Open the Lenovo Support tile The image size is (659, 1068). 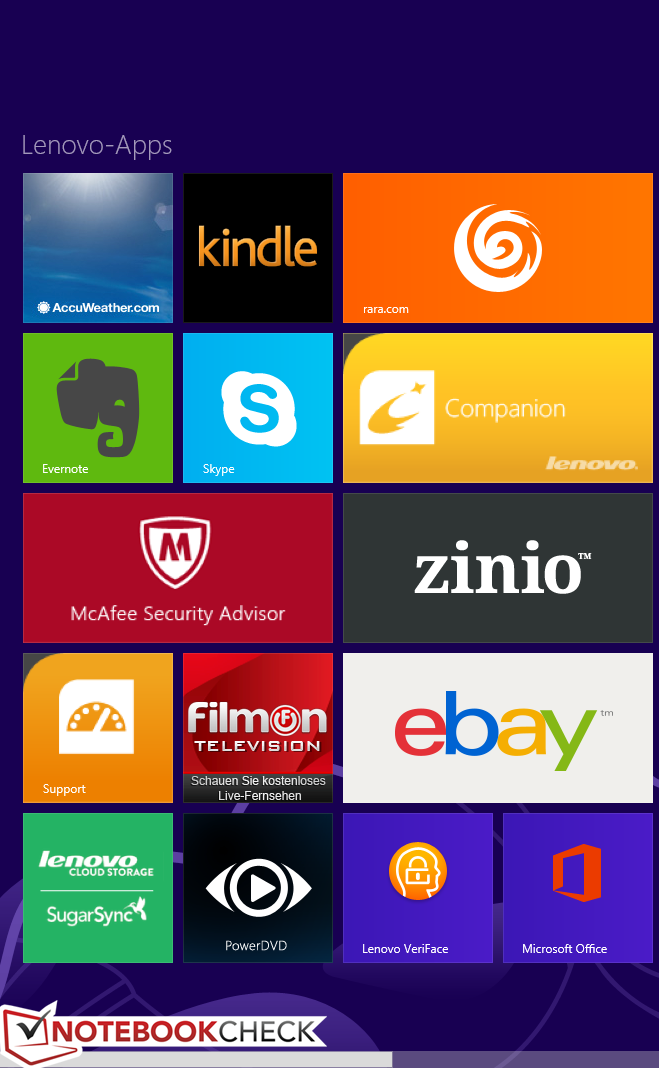(98, 728)
